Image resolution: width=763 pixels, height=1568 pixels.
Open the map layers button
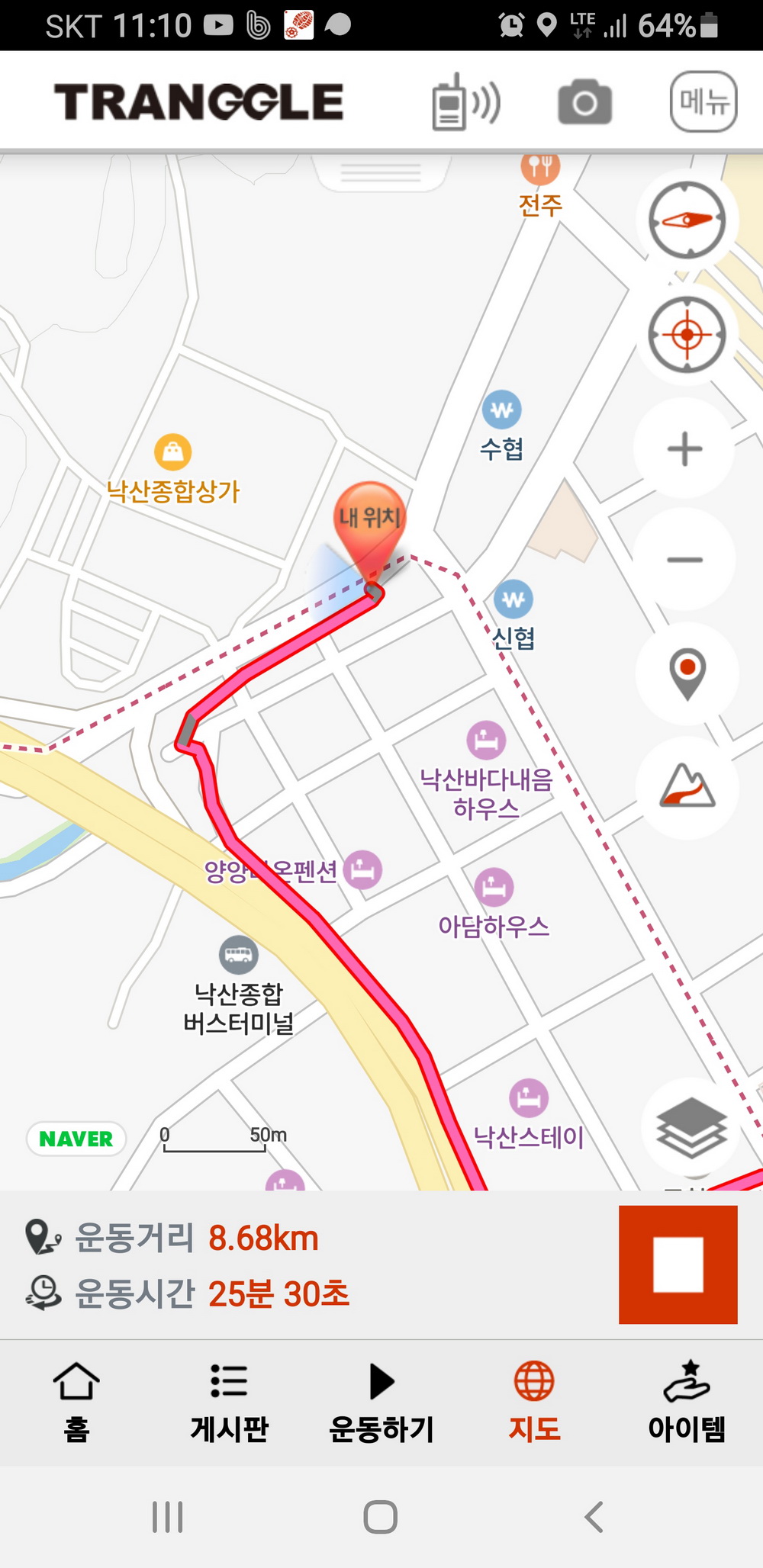pyautogui.click(x=691, y=1127)
